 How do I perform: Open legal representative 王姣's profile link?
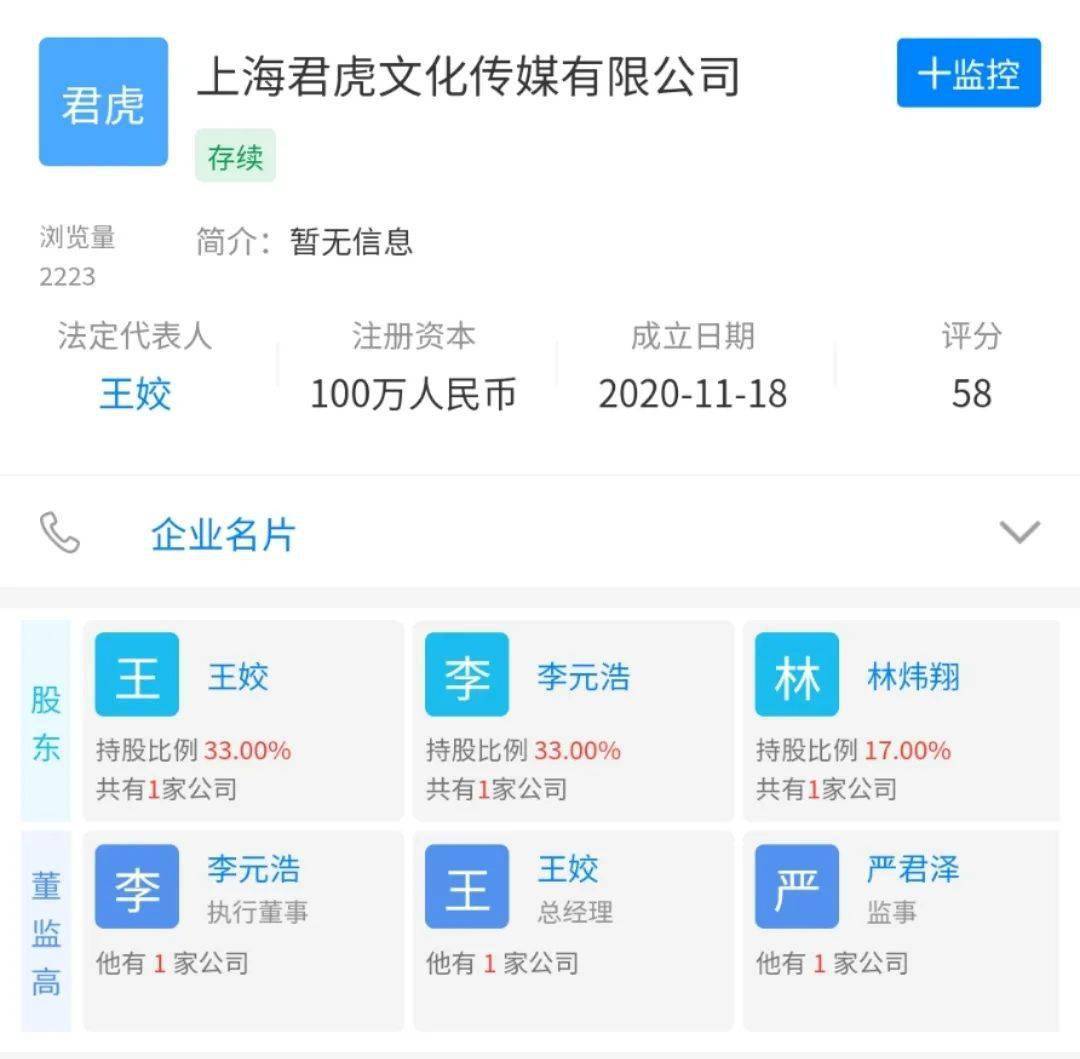pos(135,394)
